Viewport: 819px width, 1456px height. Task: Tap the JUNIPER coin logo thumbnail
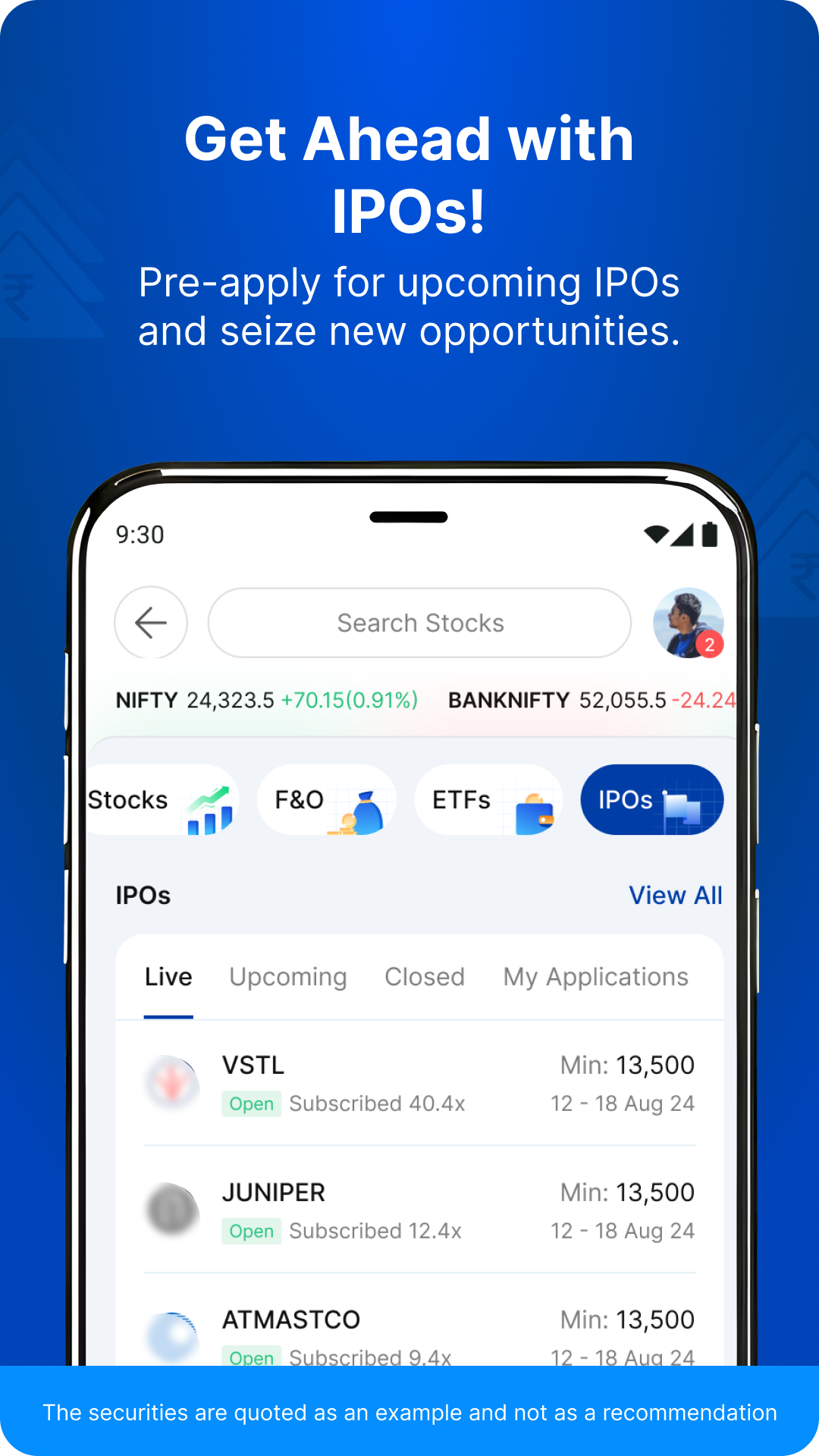[x=172, y=1210]
